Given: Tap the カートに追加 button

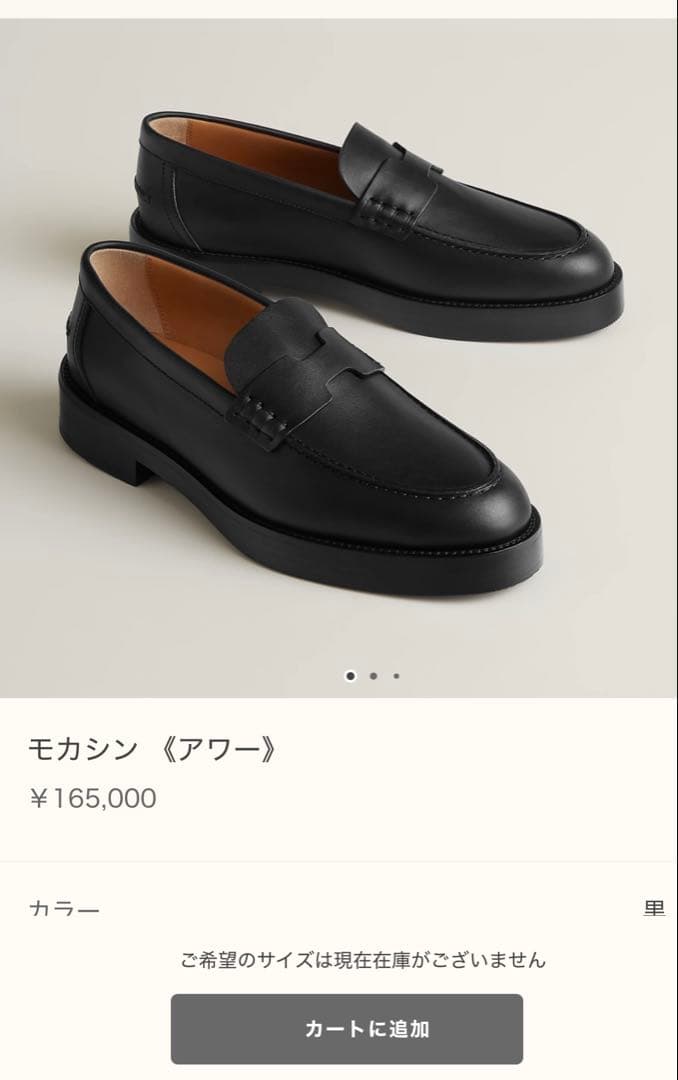Looking at the screenshot, I should pyautogui.click(x=346, y=1028).
